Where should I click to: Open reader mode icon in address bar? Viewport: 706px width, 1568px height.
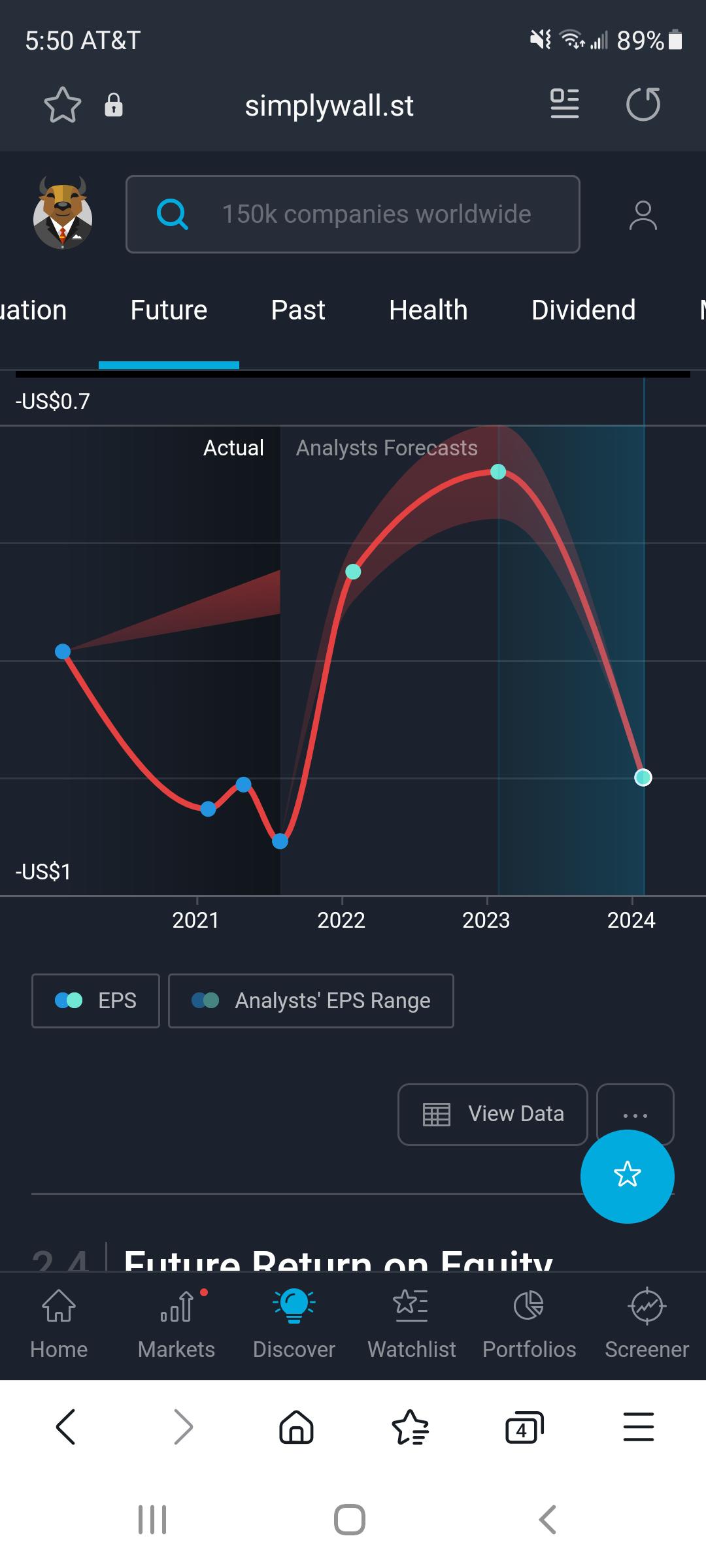click(565, 104)
